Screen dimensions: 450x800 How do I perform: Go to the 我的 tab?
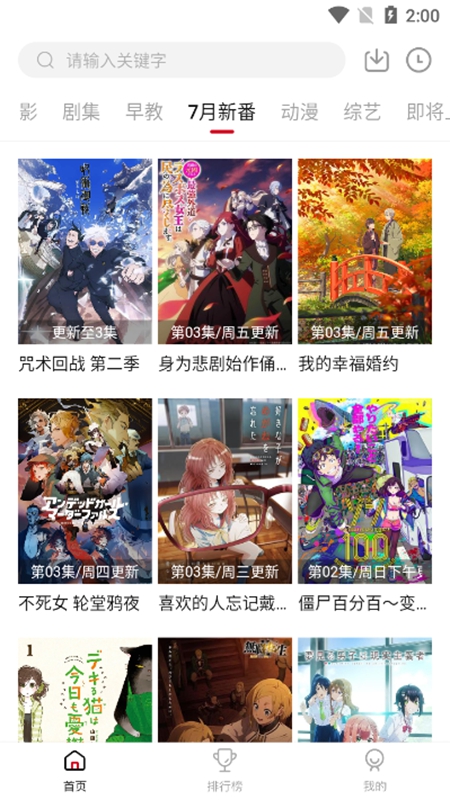click(375, 770)
